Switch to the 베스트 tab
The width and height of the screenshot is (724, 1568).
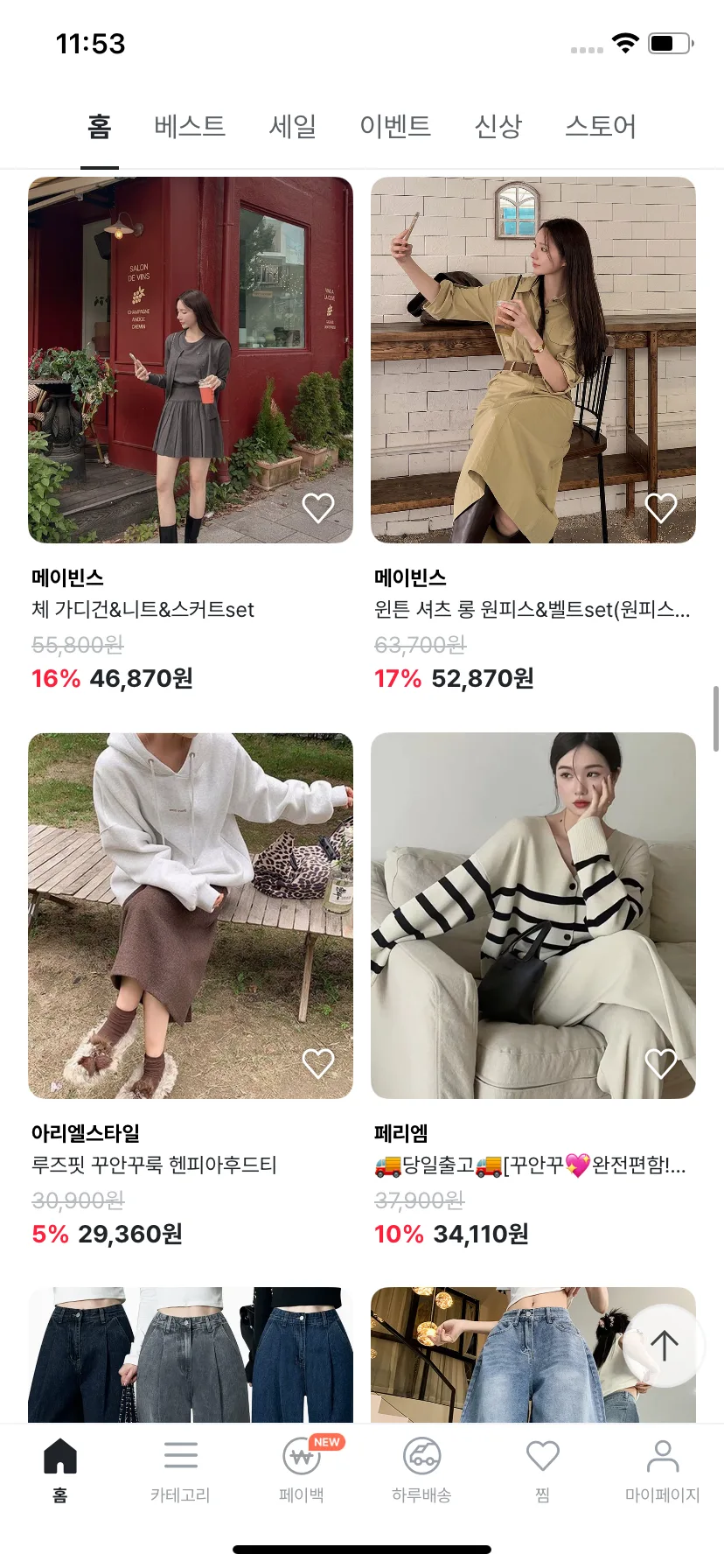(x=190, y=126)
